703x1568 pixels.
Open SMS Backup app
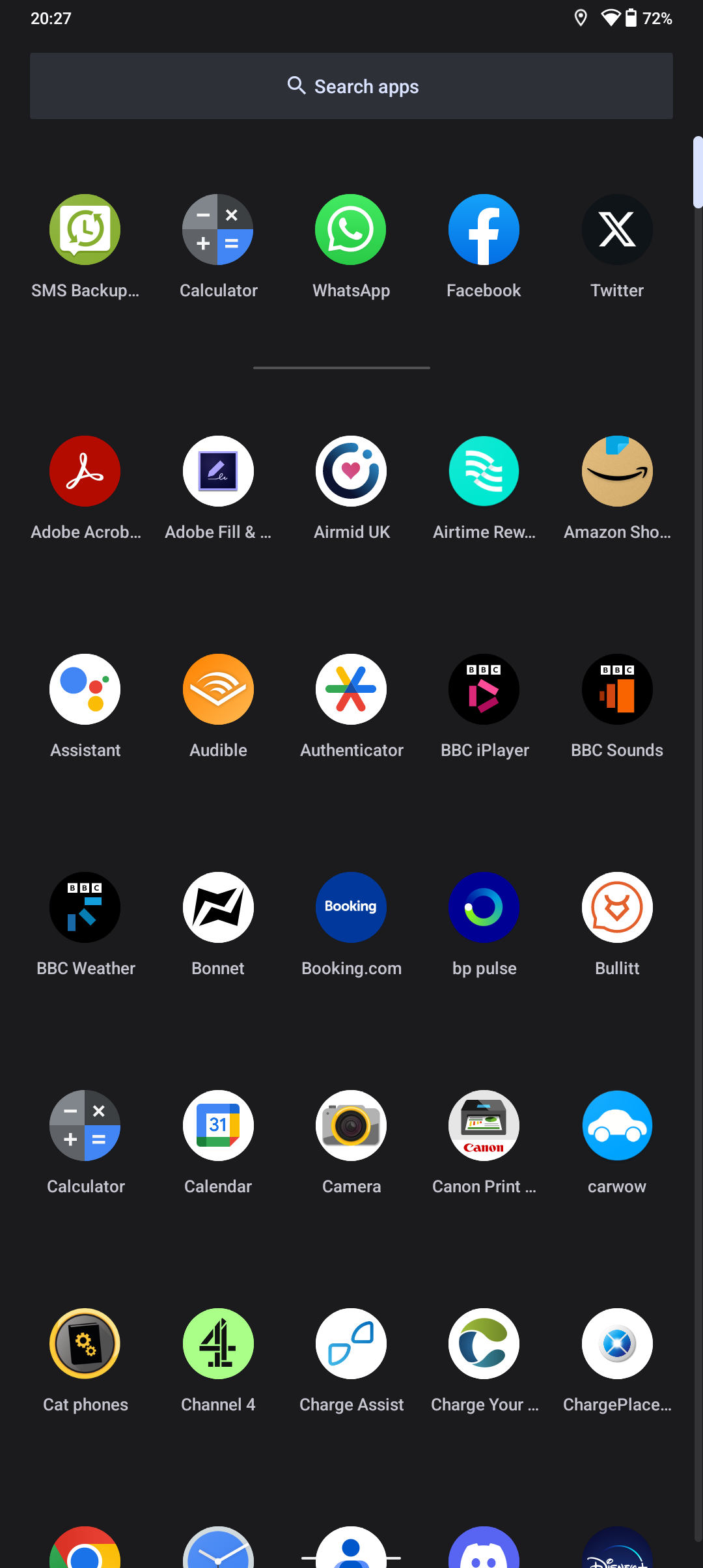point(85,230)
